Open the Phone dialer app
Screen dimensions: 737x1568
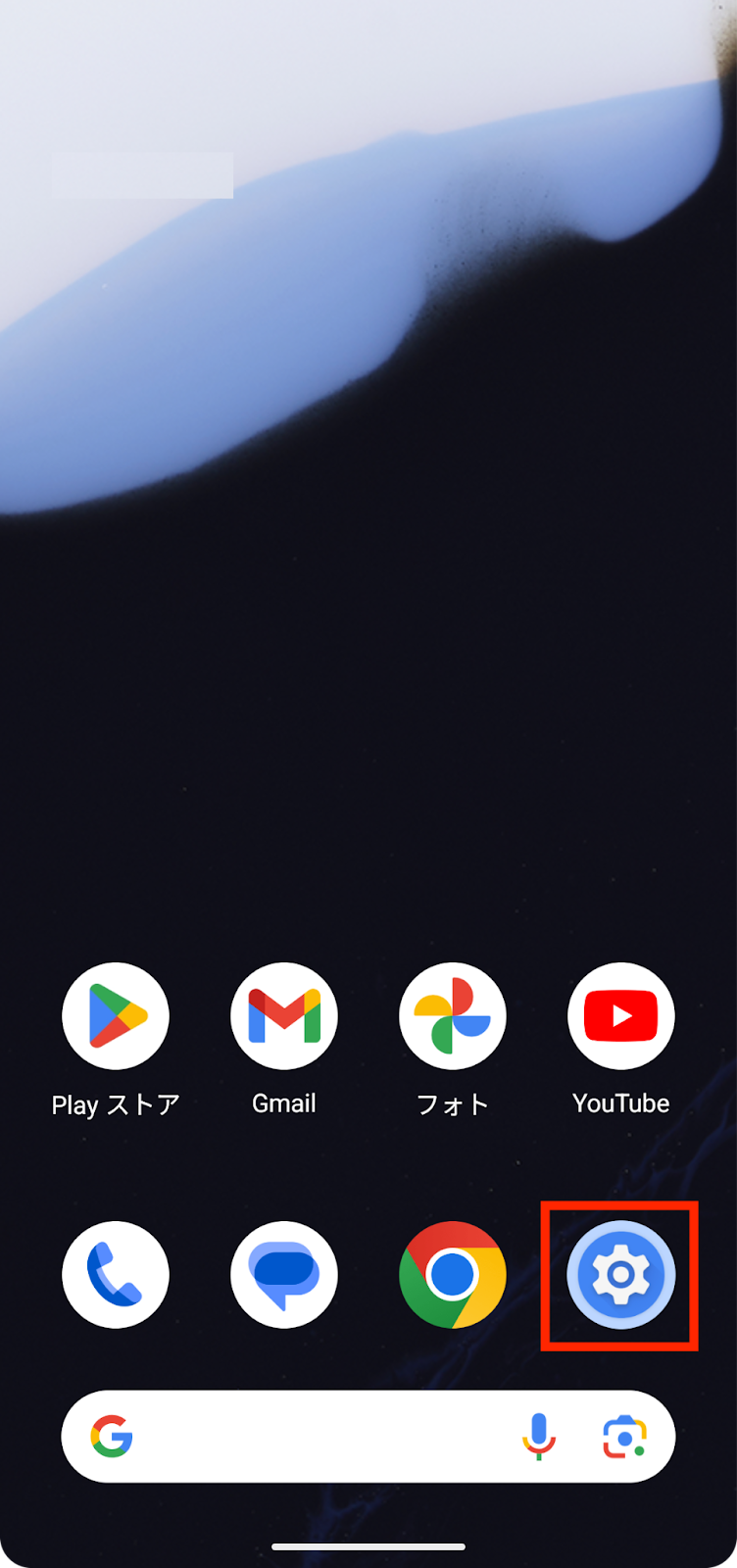116,1274
